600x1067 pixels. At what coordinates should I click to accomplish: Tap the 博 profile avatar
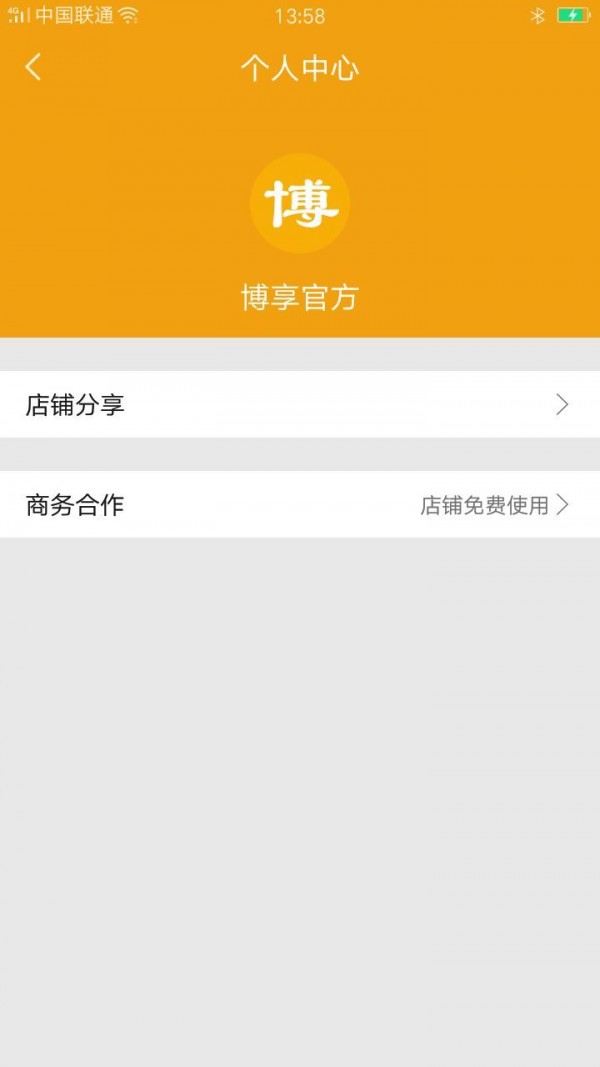(x=300, y=203)
